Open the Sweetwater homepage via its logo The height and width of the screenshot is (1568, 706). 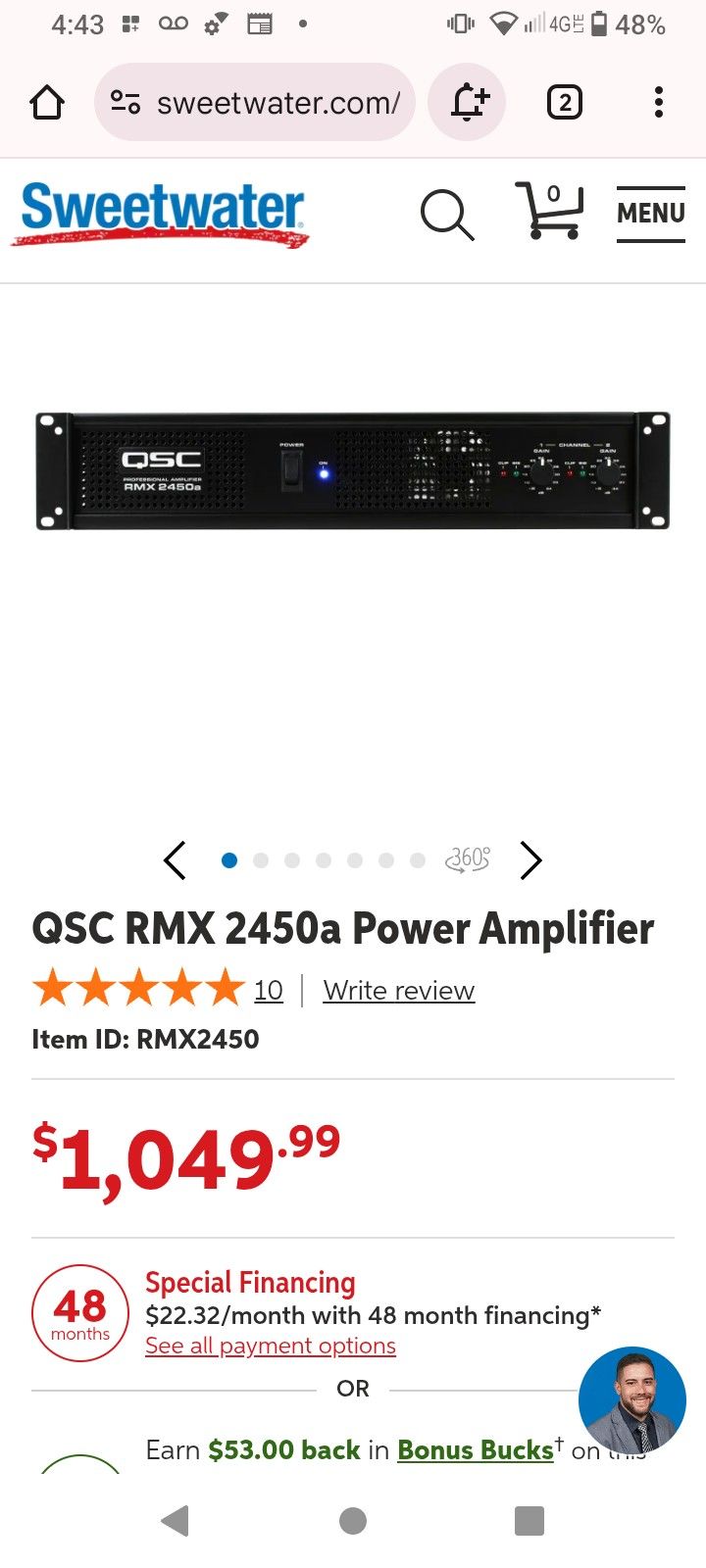click(162, 213)
